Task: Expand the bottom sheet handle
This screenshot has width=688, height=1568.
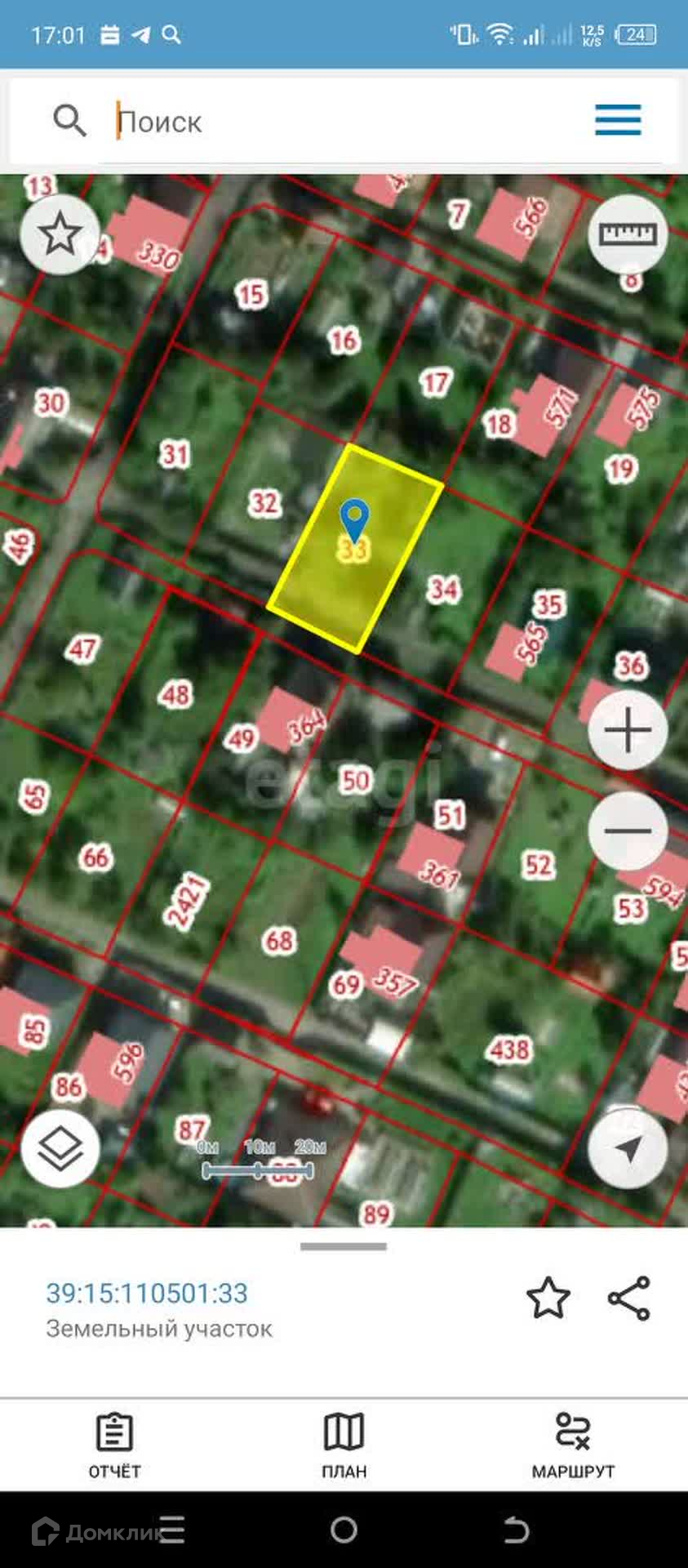Action: (x=344, y=1246)
